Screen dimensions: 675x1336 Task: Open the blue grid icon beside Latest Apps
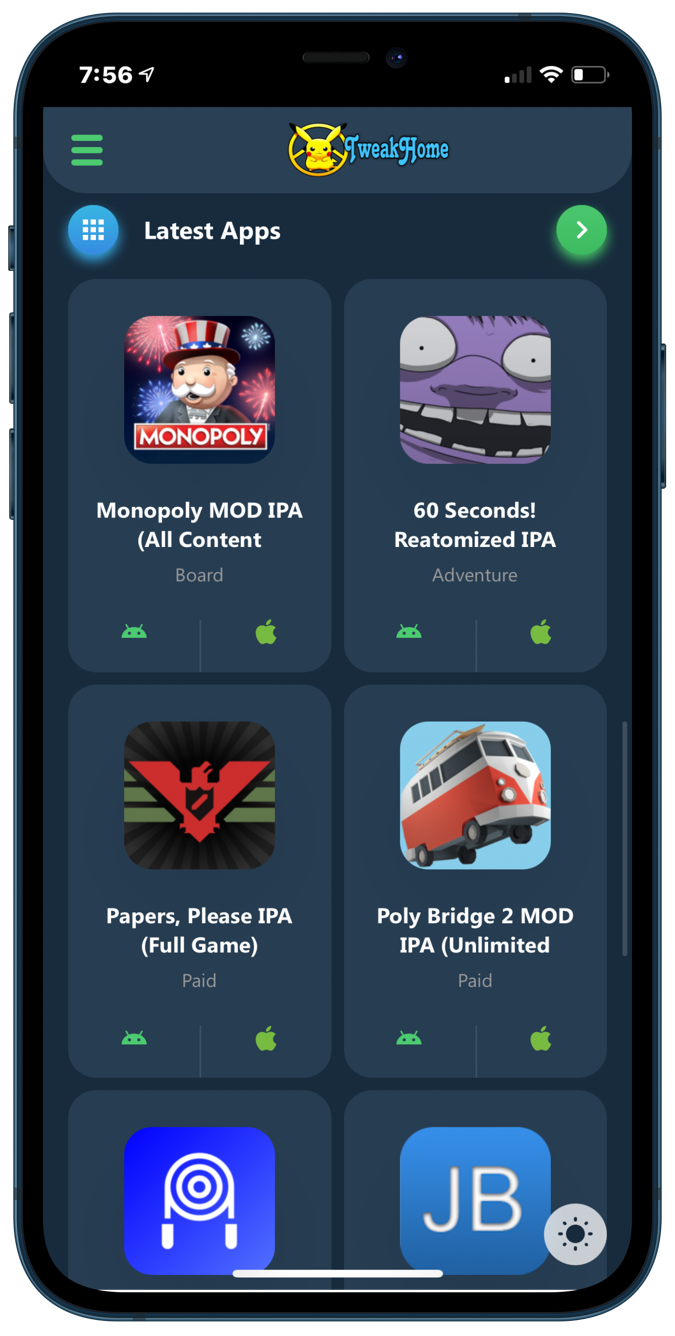point(93,231)
